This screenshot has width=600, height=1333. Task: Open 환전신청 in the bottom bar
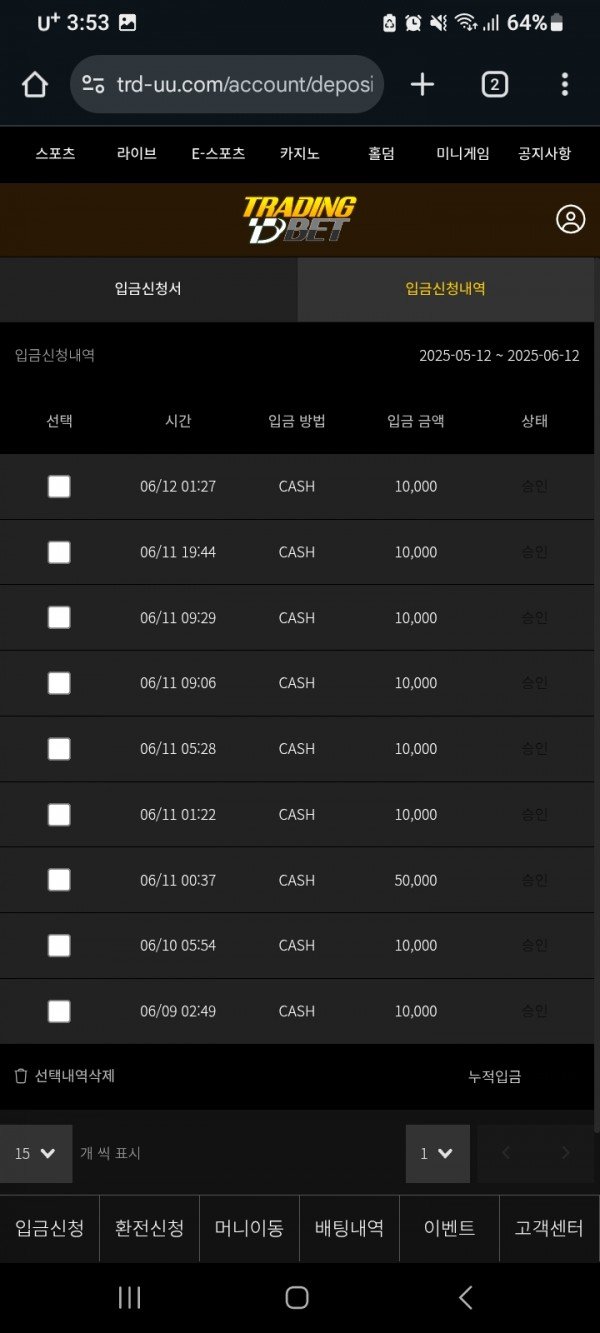[x=149, y=1228]
